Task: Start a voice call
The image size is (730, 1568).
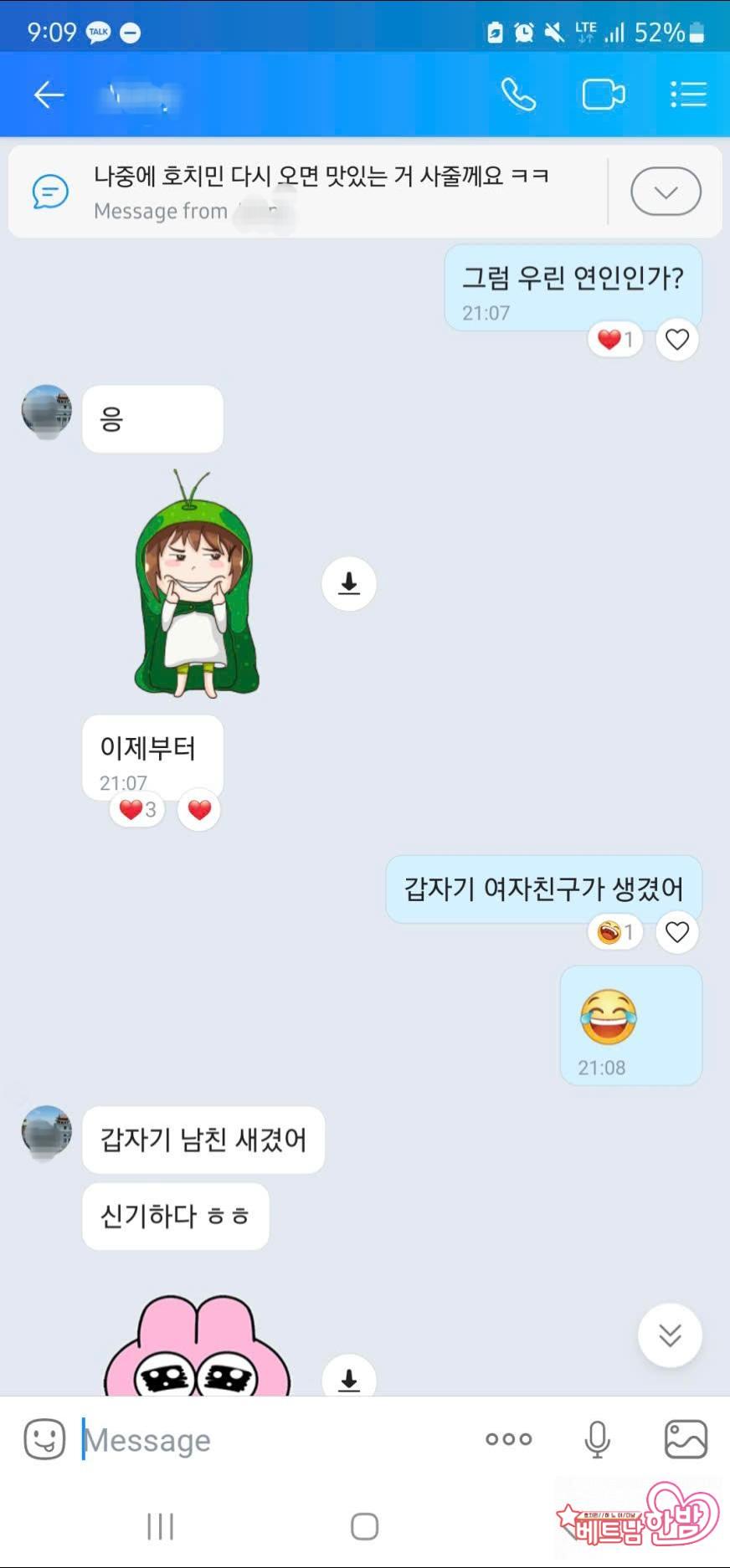Action: [518, 95]
